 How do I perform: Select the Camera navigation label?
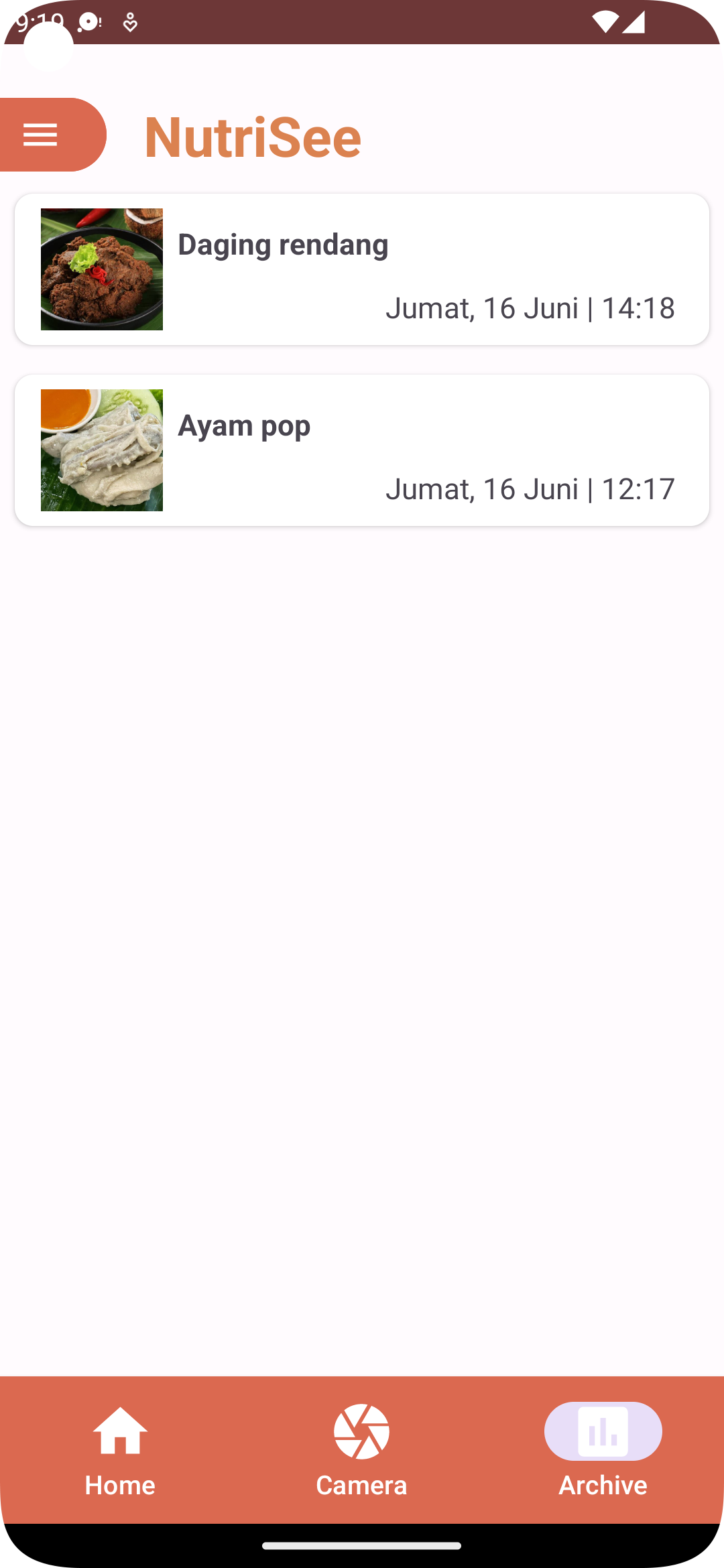coord(361,1484)
